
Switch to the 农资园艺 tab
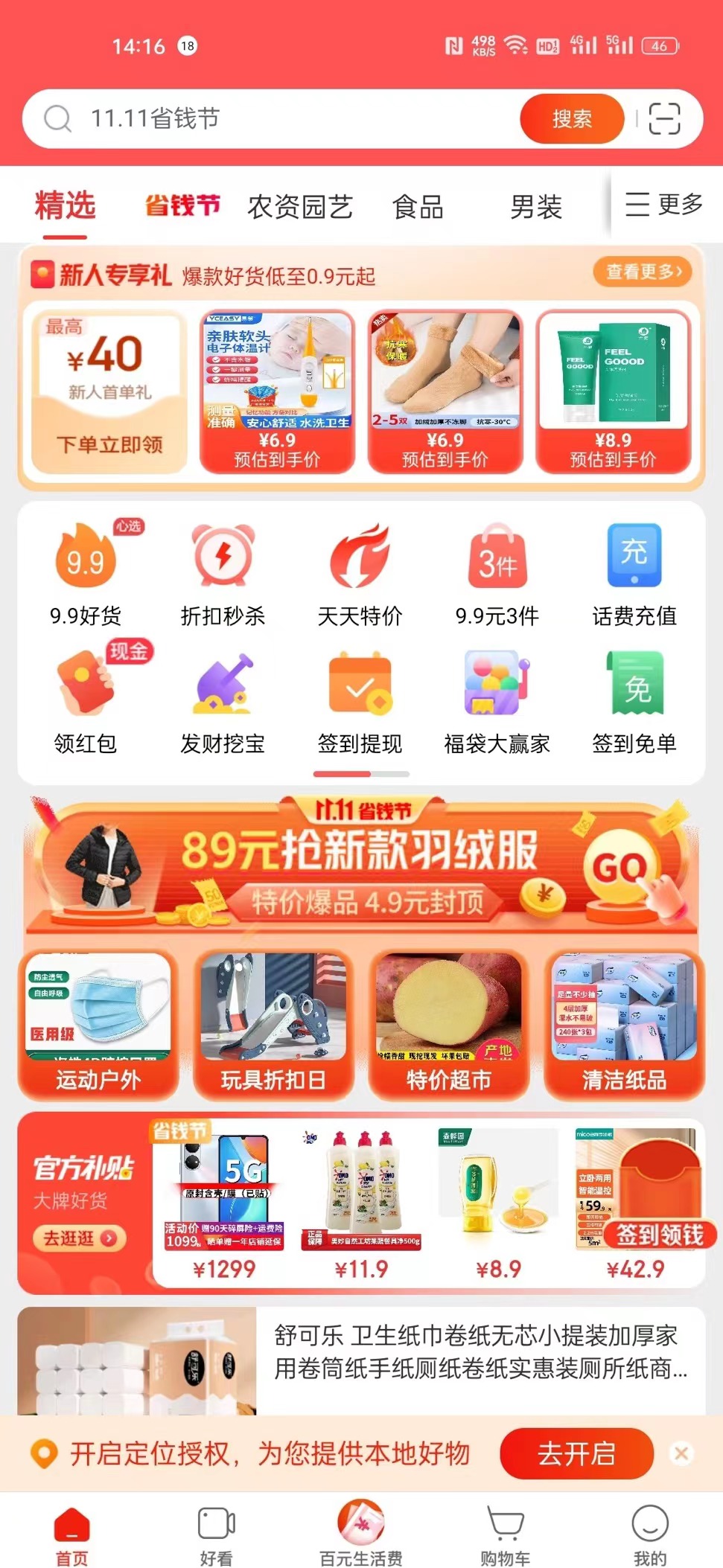coord(299,206)
